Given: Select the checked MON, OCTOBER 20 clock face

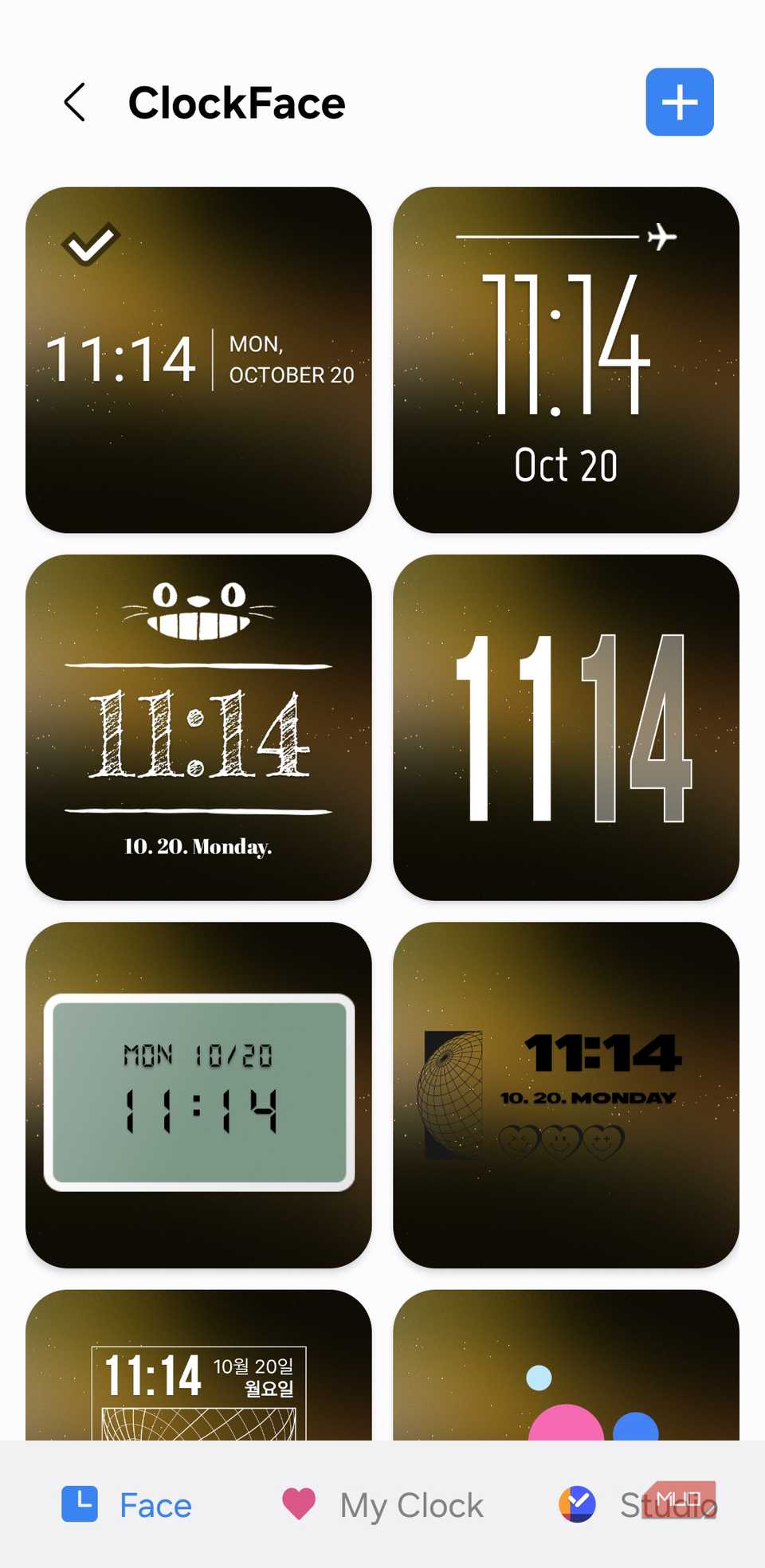Looking at the screenshot, I should pyautogui.click(x=198, y=360).
